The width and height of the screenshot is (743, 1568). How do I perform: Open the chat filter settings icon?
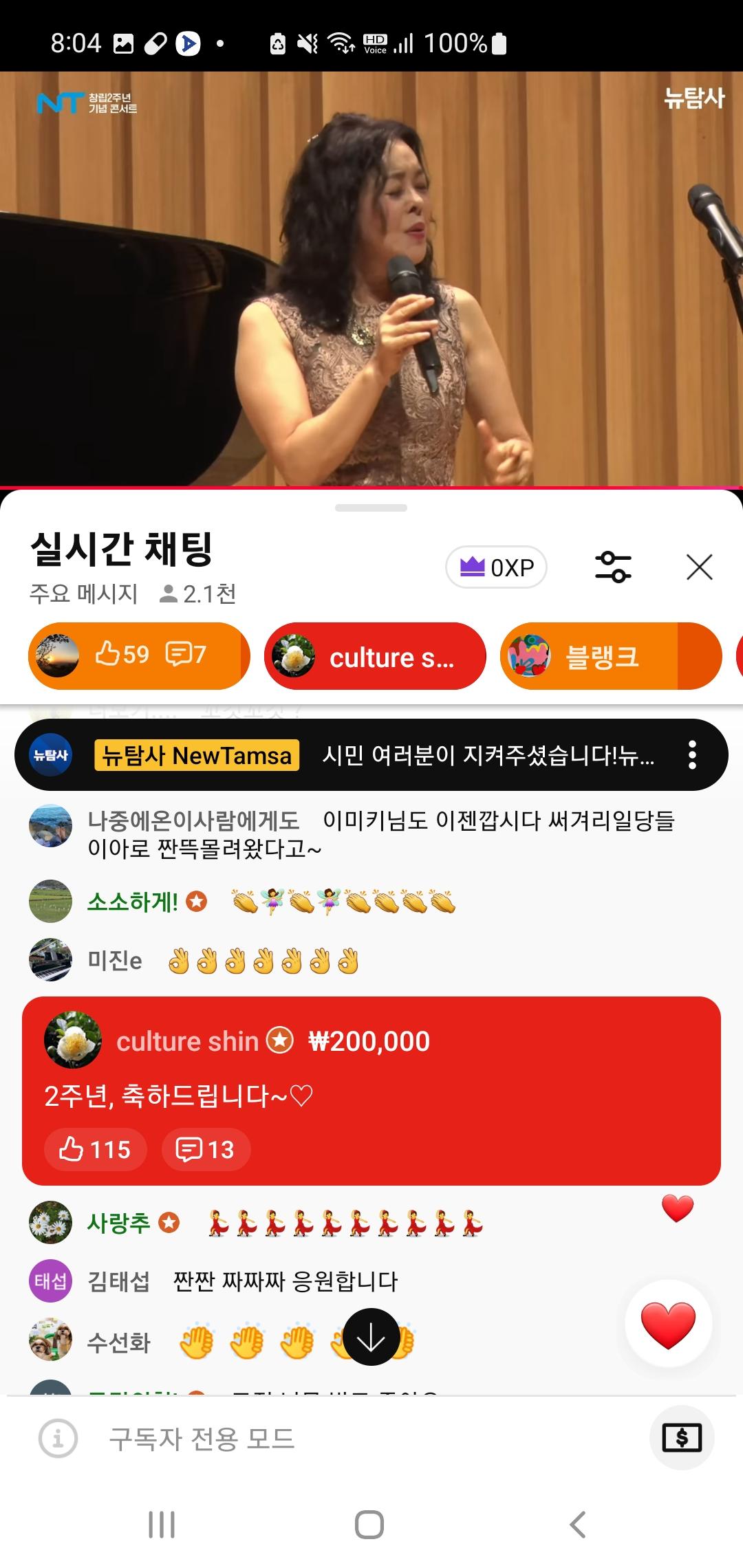pyautogui.click(x=612, y=567)
